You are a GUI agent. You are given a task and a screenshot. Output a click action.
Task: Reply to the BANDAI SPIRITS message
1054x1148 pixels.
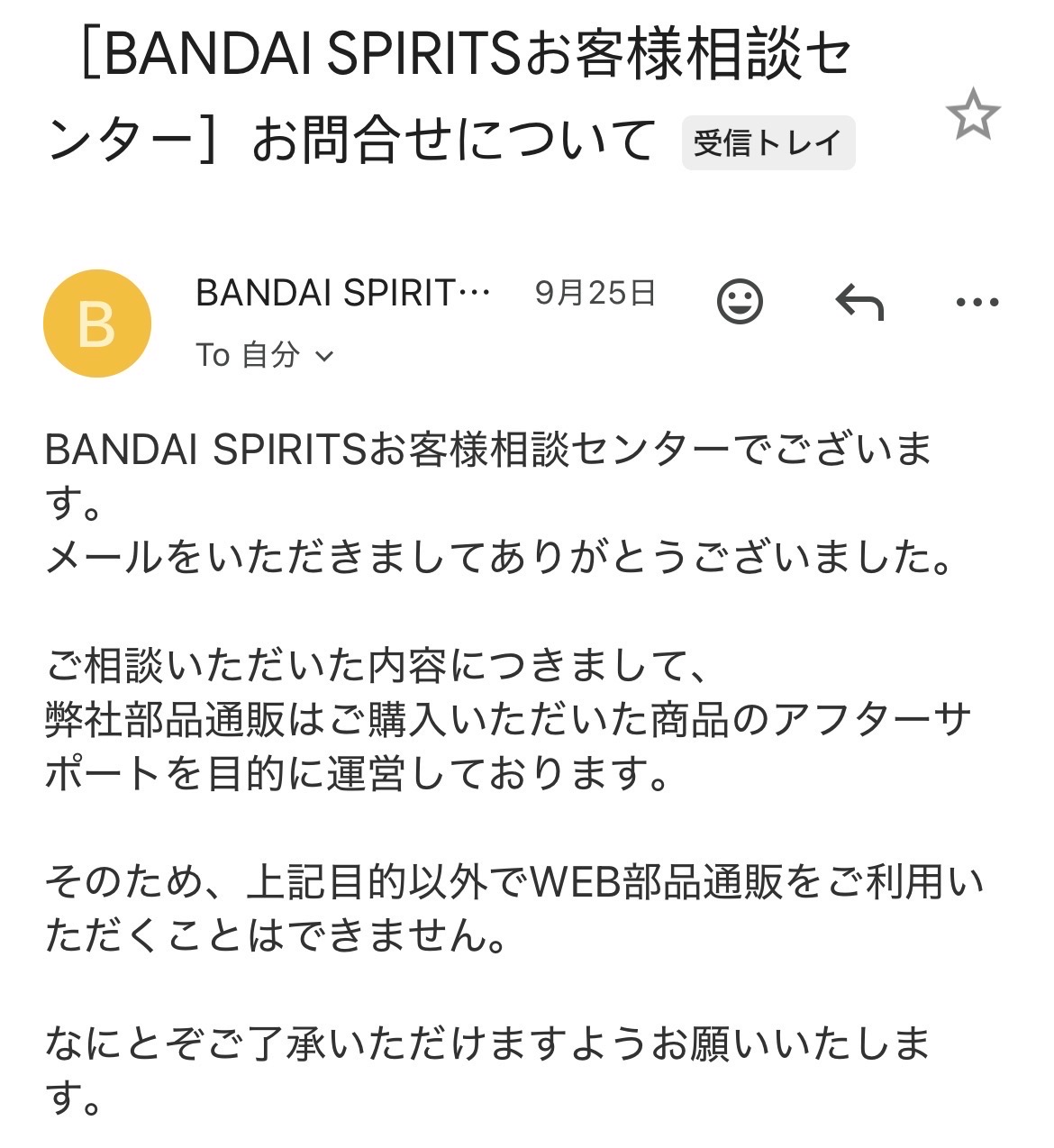(x=859, y=302)
